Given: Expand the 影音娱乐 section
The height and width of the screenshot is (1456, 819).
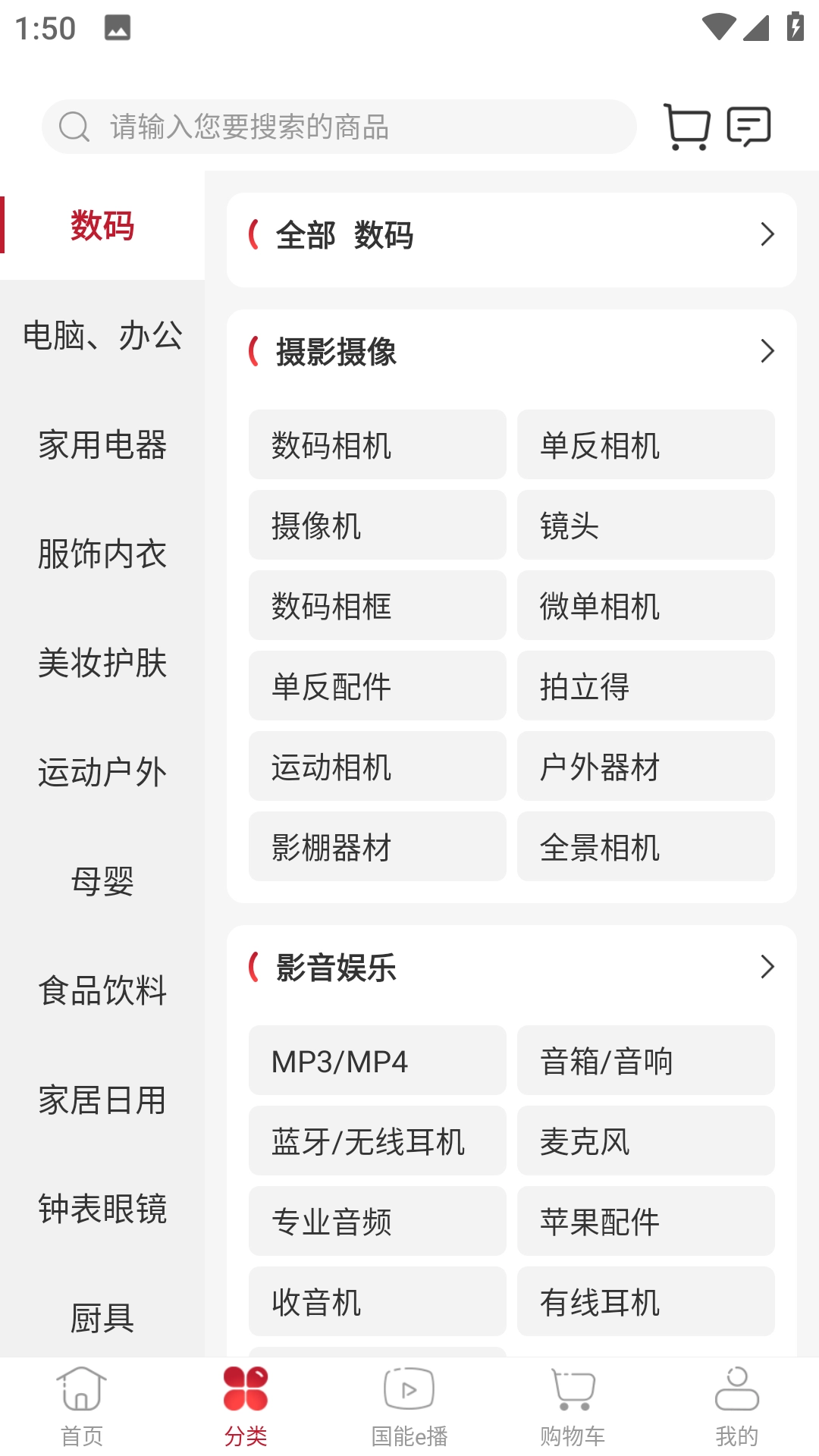Looking at the screenshot, I should coord(511,968).
